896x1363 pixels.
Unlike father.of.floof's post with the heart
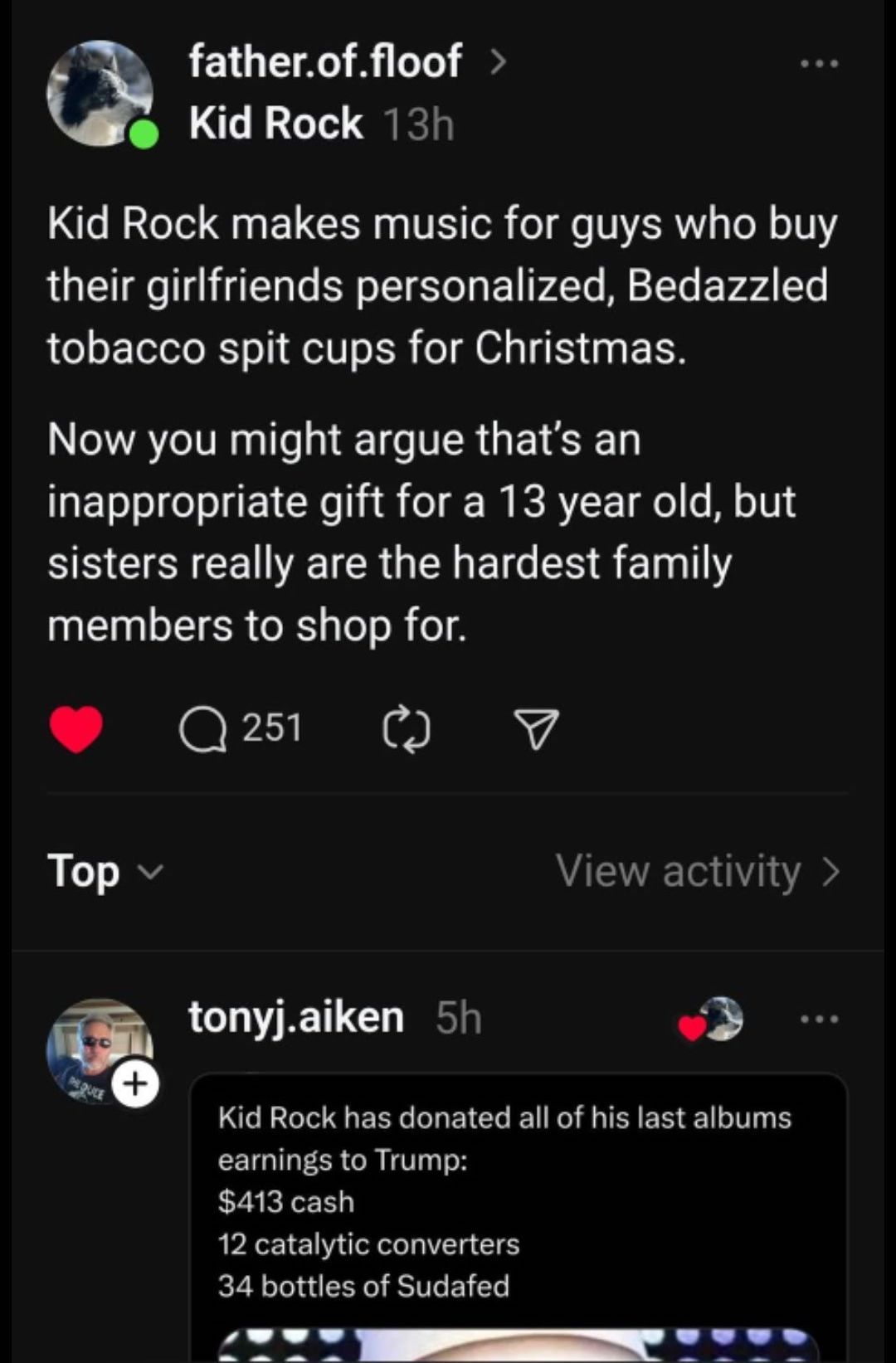tap(76, 729)
